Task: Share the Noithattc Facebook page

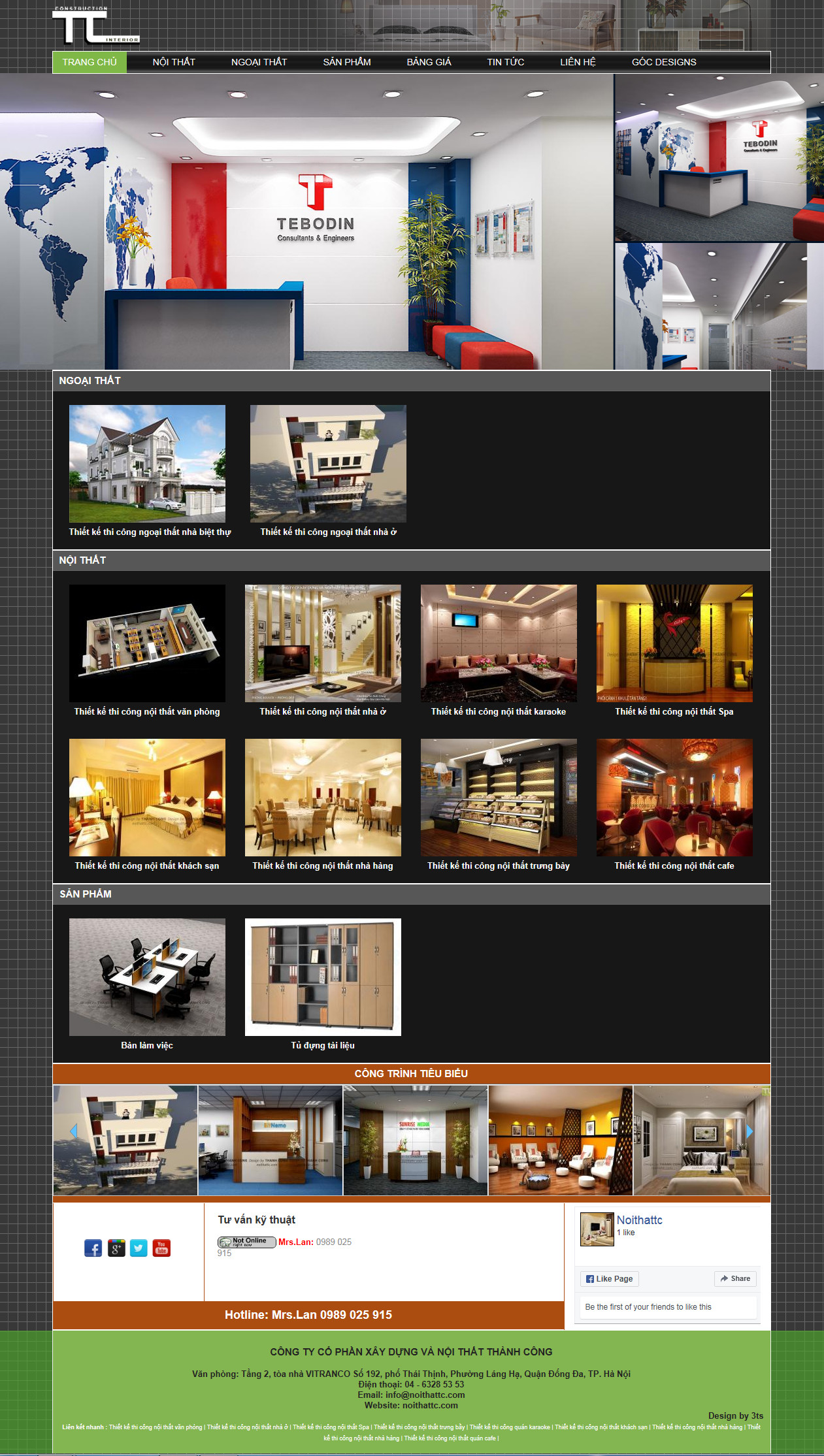Action: 735,1278
